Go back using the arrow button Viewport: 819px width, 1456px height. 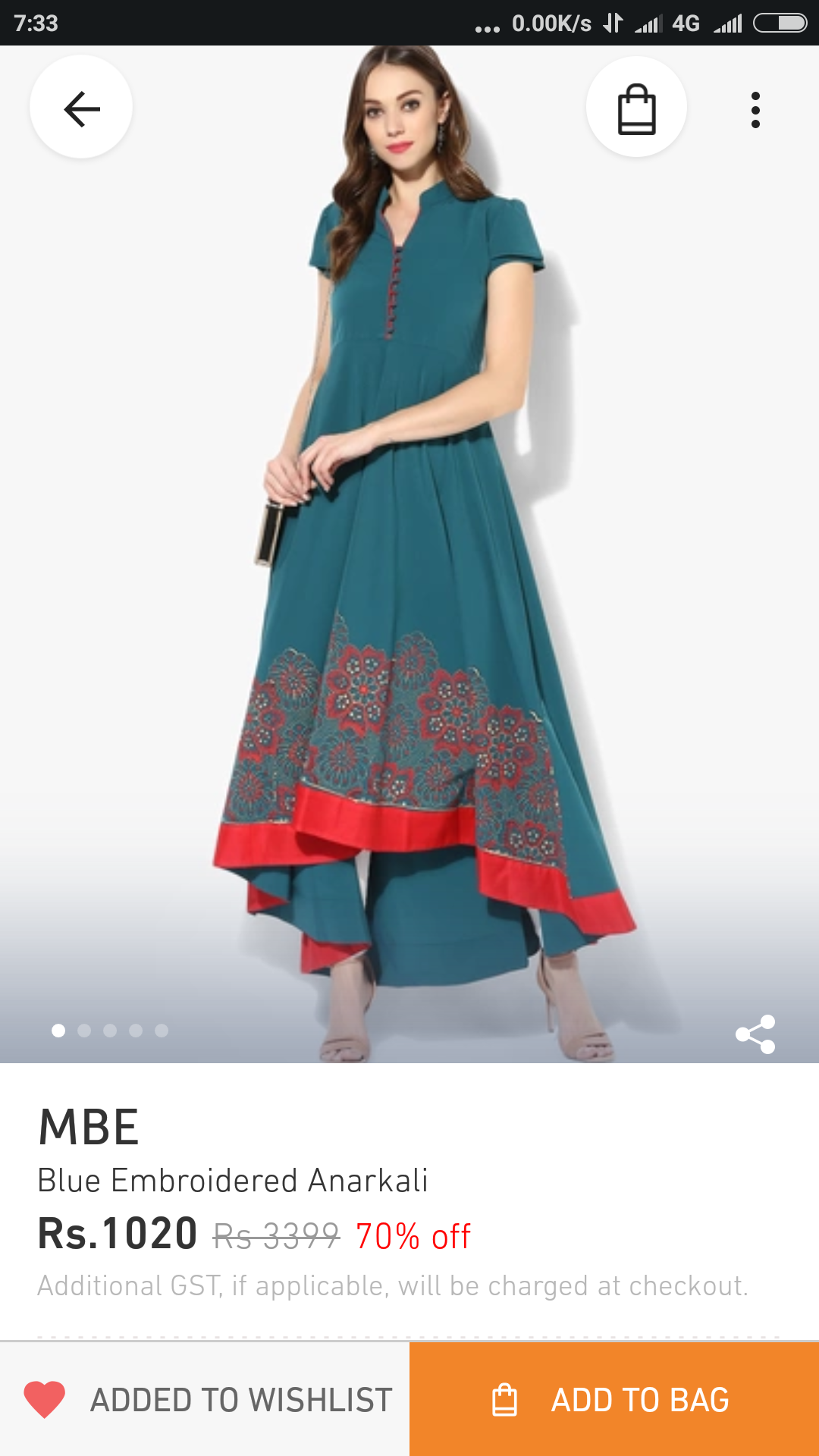(x=81, y=108)
